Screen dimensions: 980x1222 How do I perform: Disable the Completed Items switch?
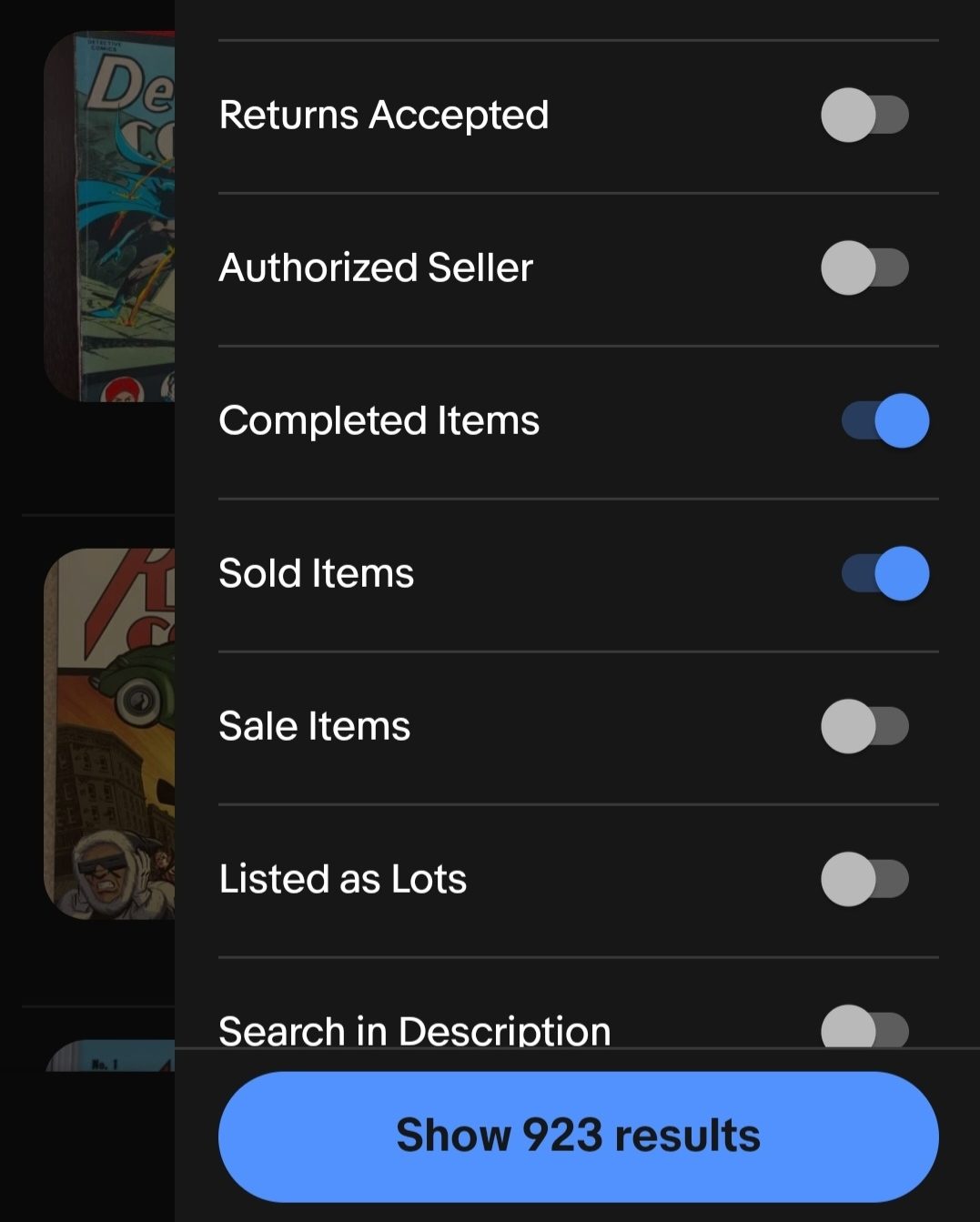pyautogui.click(x=885, y=421)
